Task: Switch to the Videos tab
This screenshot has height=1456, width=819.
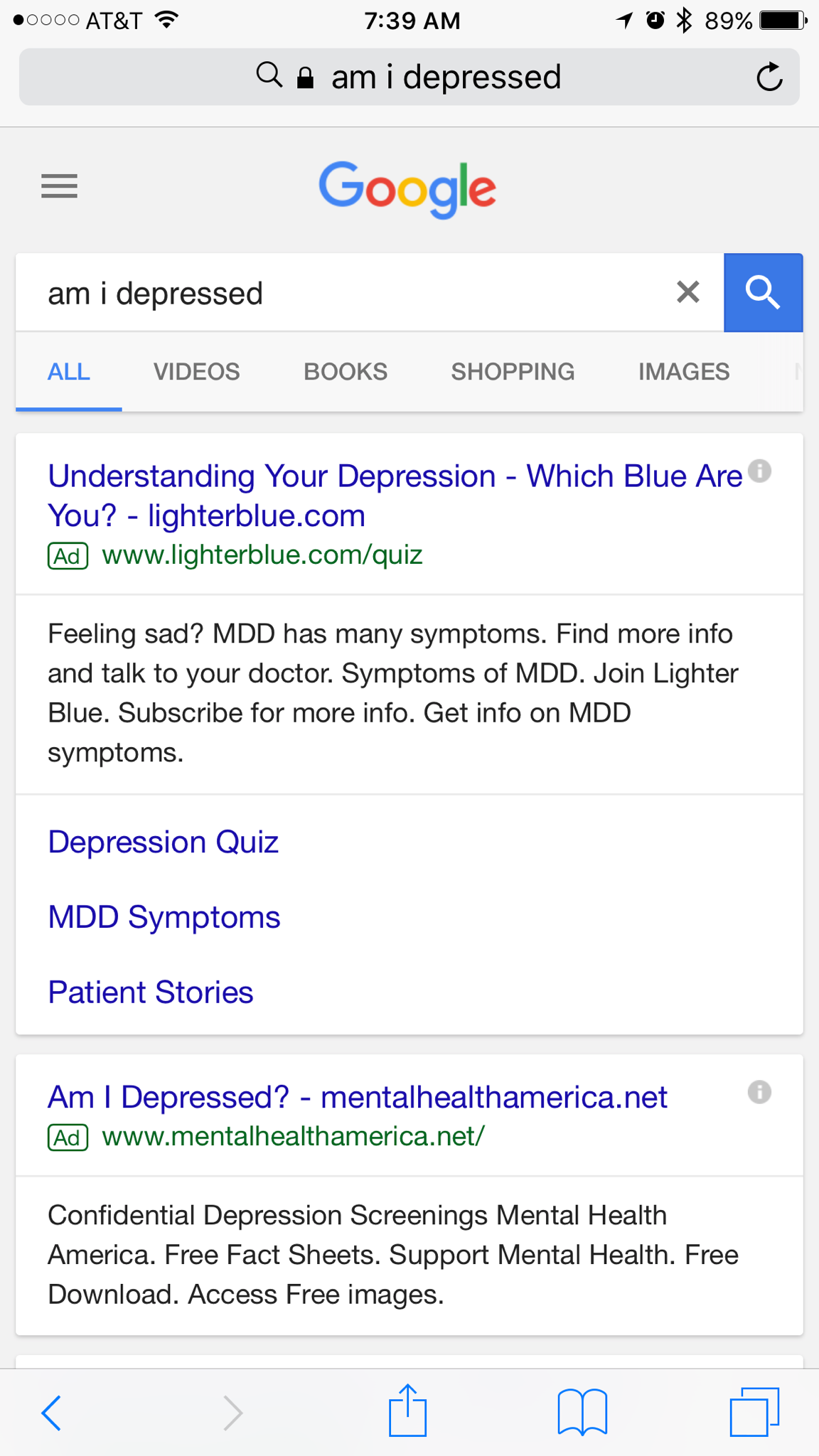Action: [197, 372]
